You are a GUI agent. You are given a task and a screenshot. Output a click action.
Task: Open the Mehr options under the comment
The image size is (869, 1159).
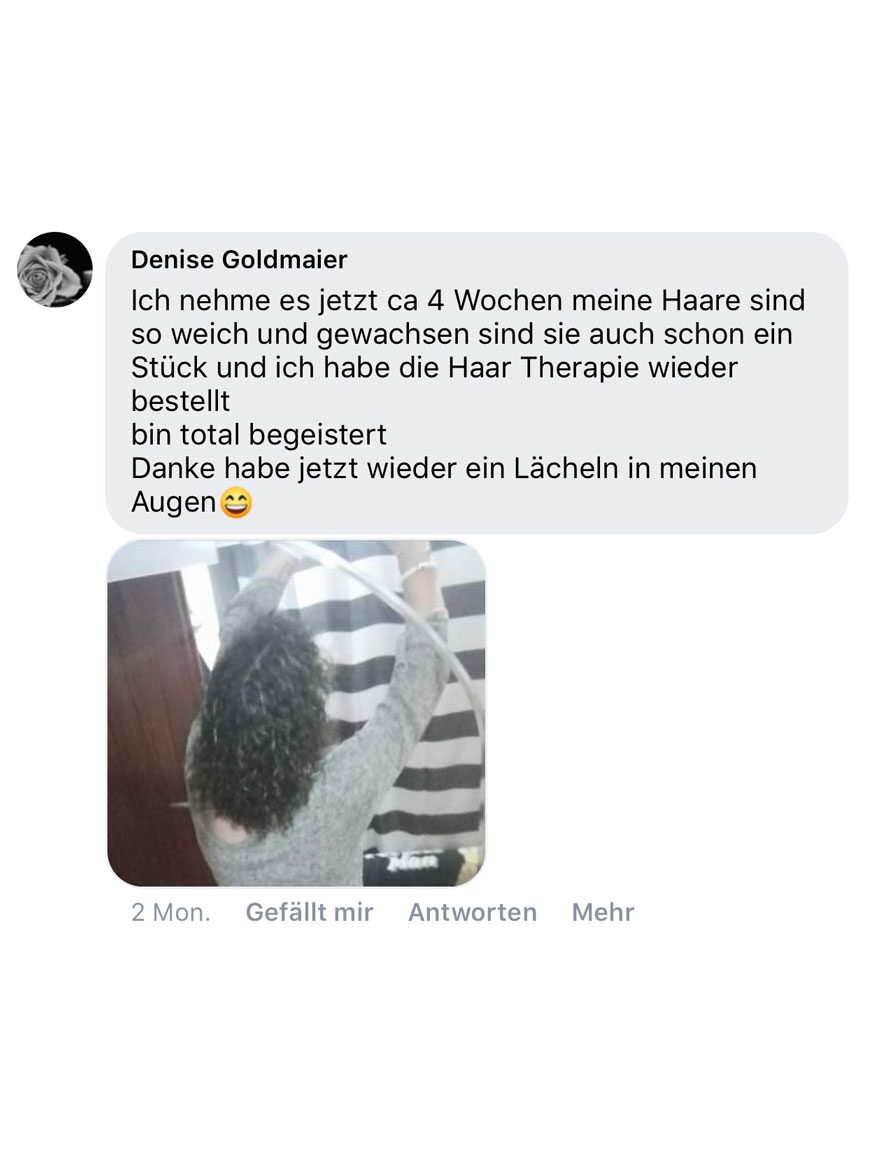click(x=603, y=912)
